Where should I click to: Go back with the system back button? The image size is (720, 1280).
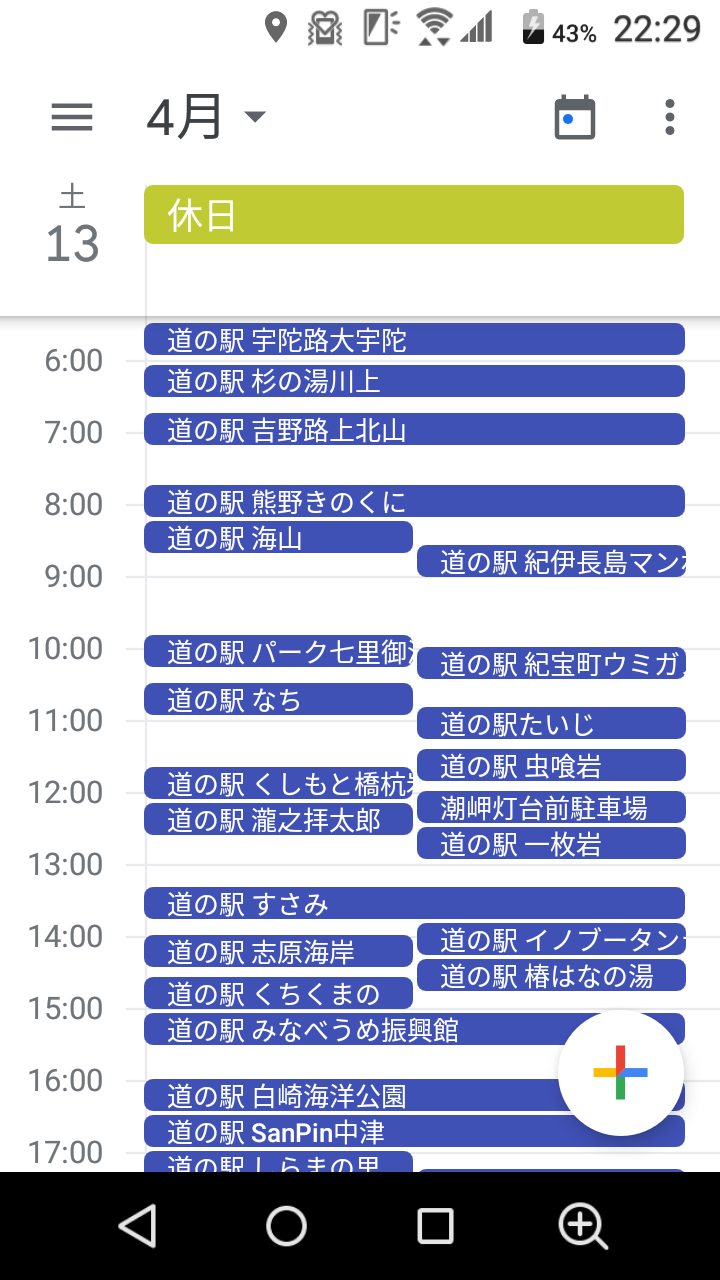click(x=138, y=1225)
